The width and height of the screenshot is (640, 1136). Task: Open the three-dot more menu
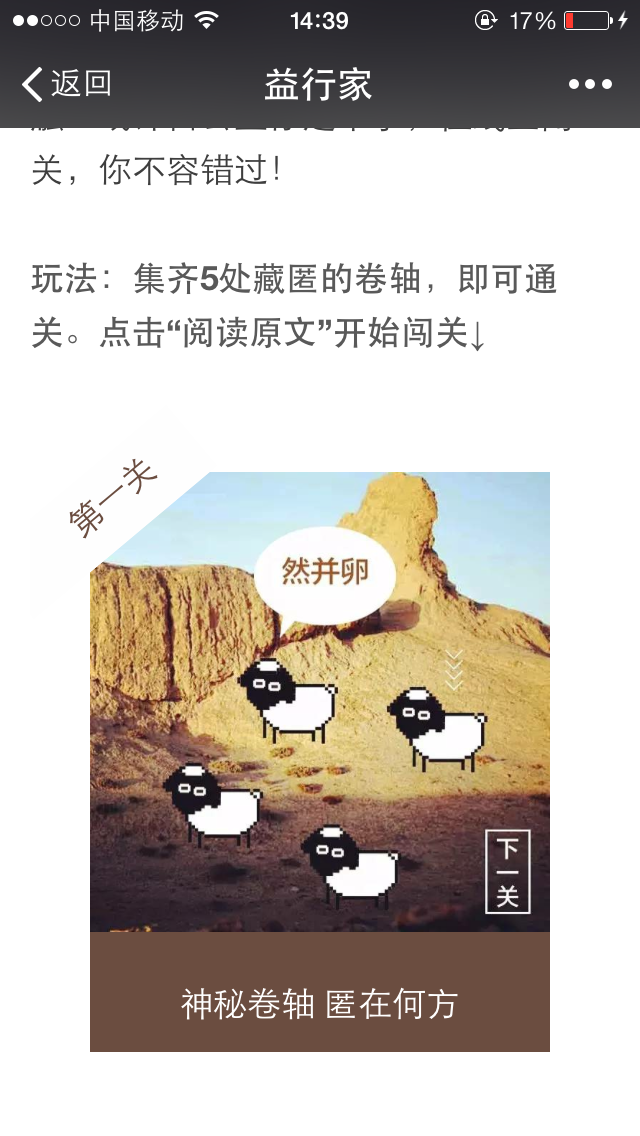tap(590, 85)
